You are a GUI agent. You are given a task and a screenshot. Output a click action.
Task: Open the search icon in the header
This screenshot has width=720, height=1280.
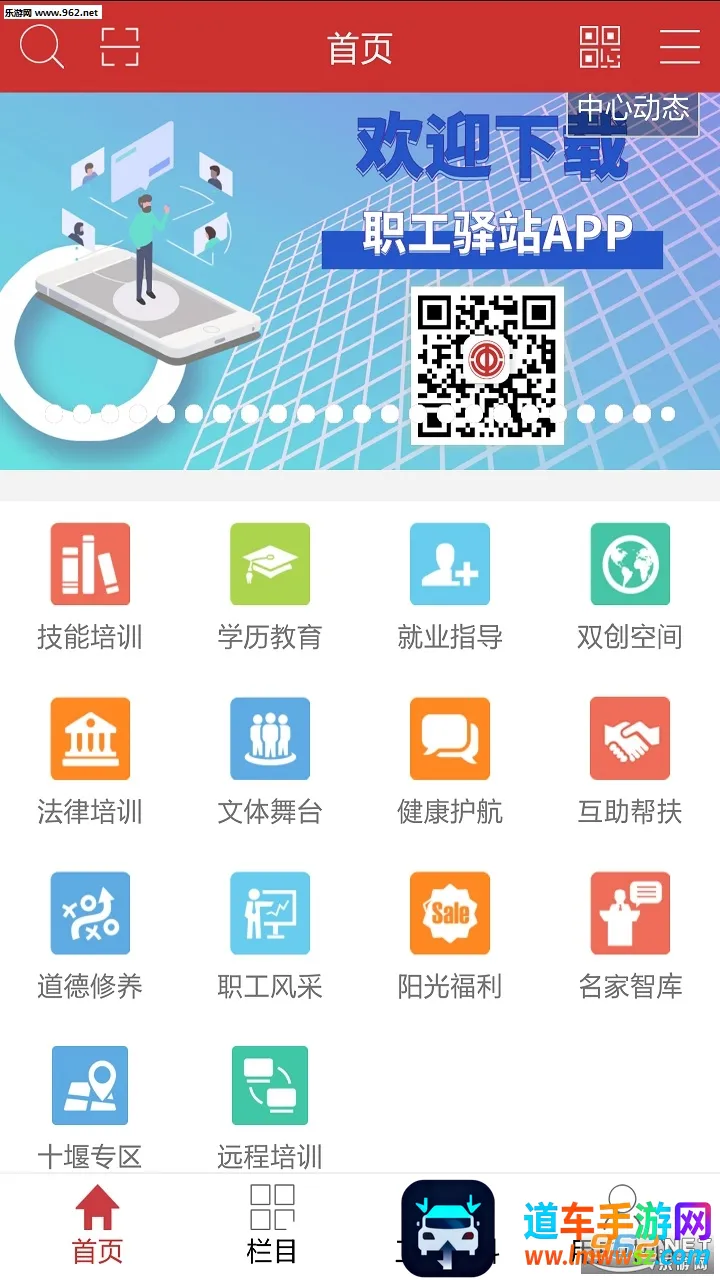pyautogui.click(x=41, y=47)
